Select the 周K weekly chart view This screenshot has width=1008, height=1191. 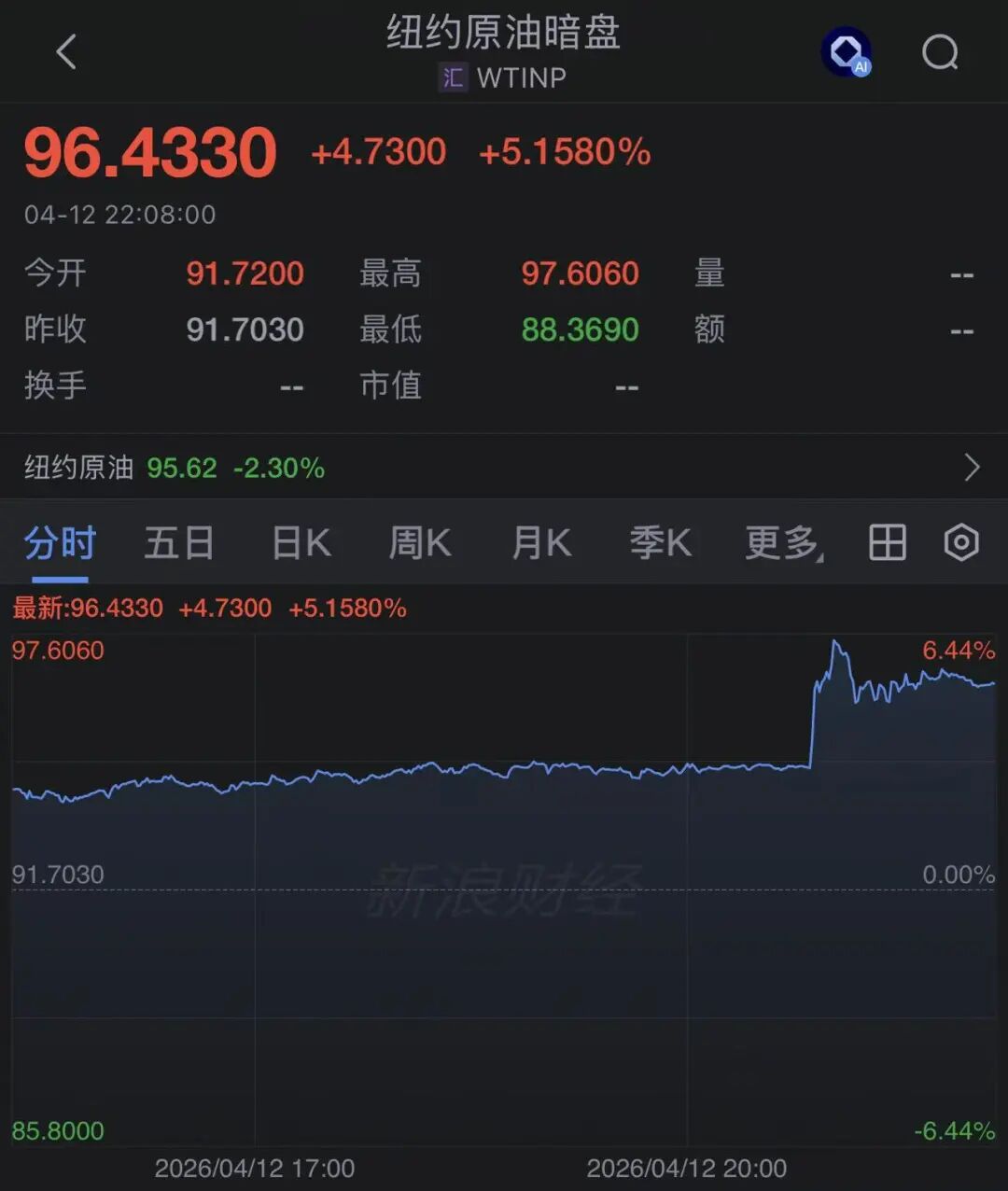(x=418, y=542)
